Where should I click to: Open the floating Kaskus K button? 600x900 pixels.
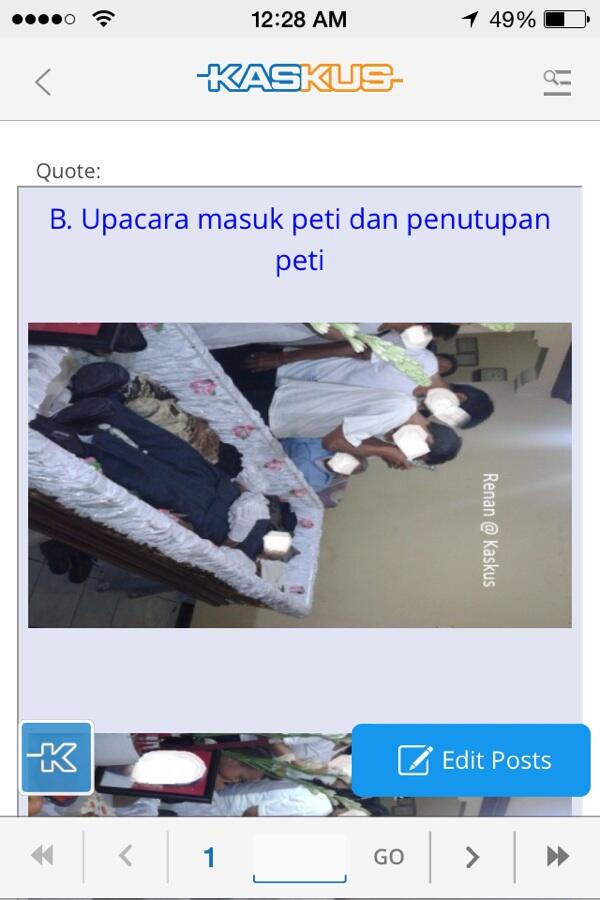coord(57,758)
